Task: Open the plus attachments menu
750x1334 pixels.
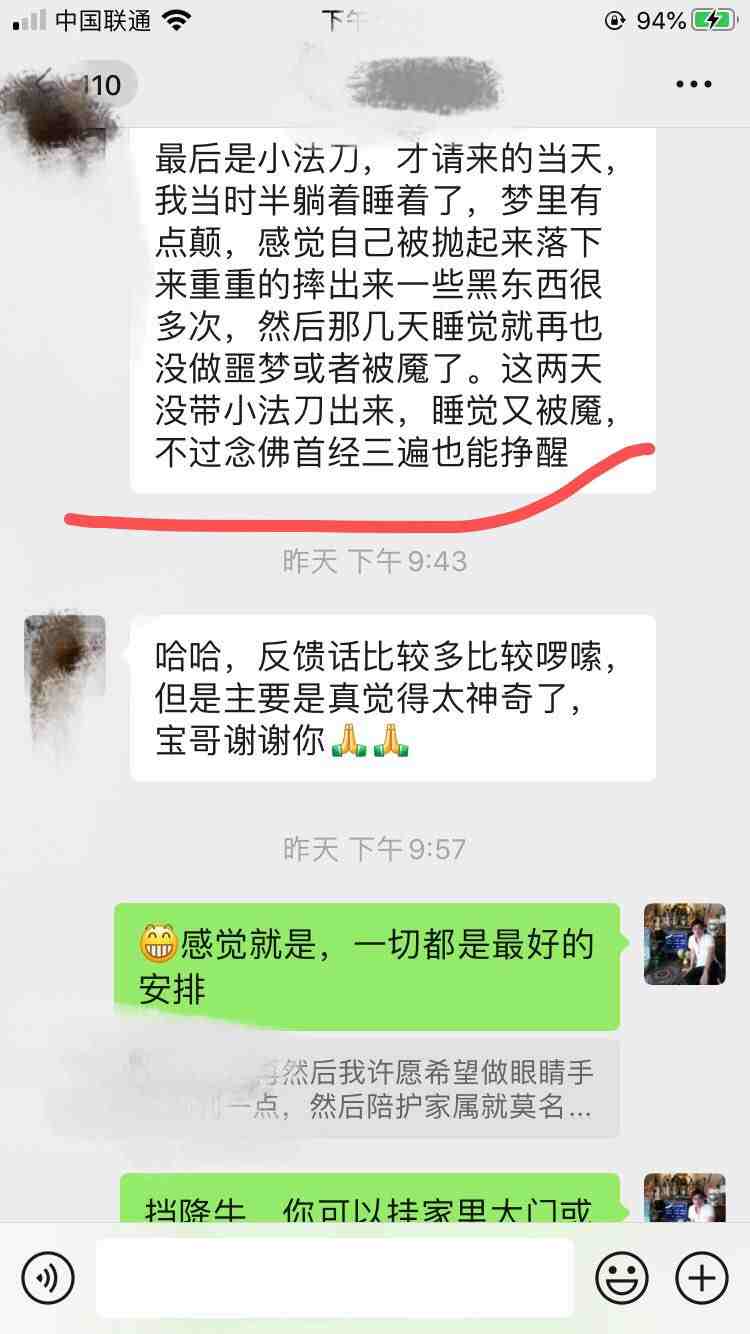Action: pyautogui.click(x=702, y=1277)
